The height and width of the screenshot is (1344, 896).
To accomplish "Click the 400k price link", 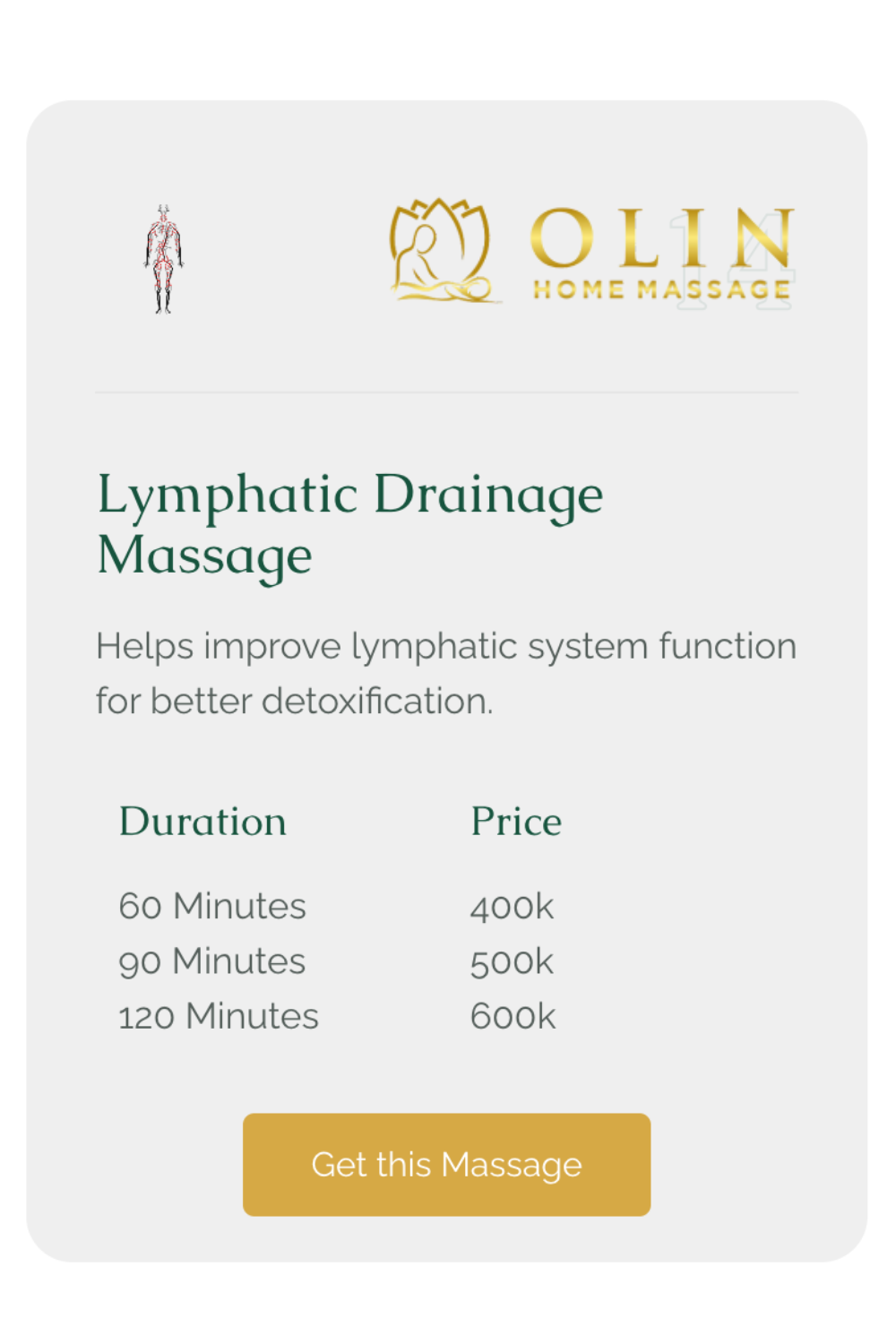I will click(x=513, y=907).
